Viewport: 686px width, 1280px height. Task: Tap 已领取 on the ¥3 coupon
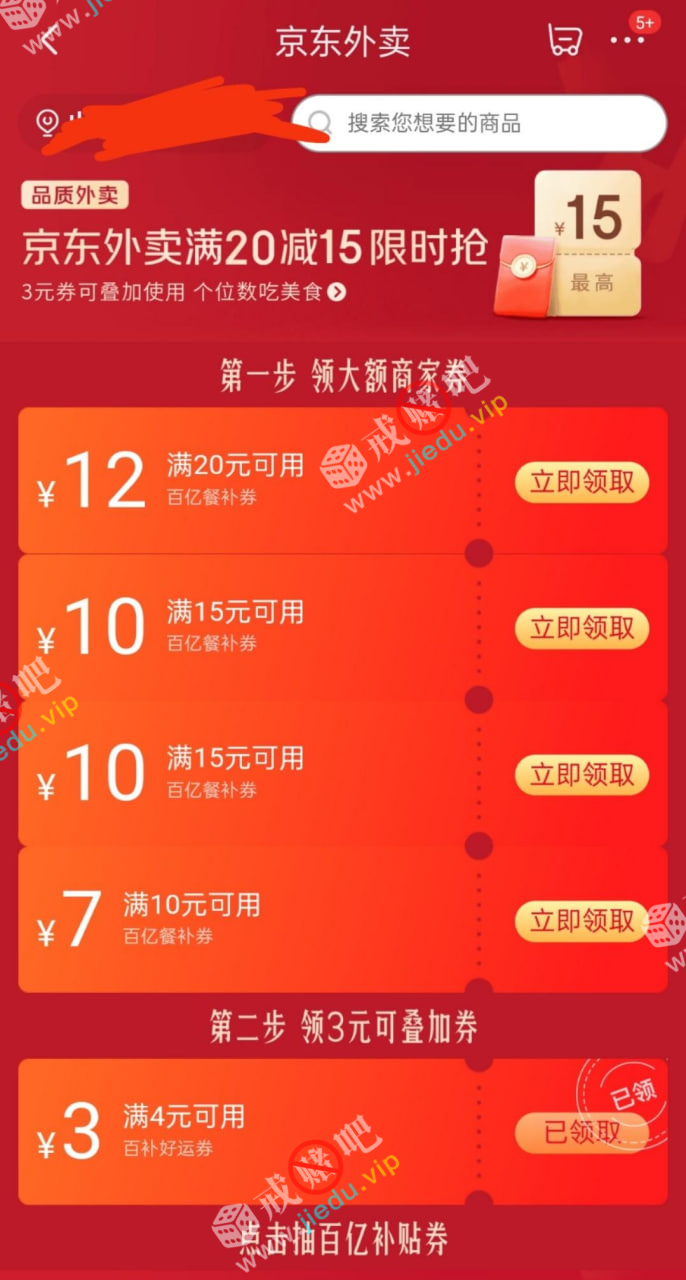tap(582, 1132)
